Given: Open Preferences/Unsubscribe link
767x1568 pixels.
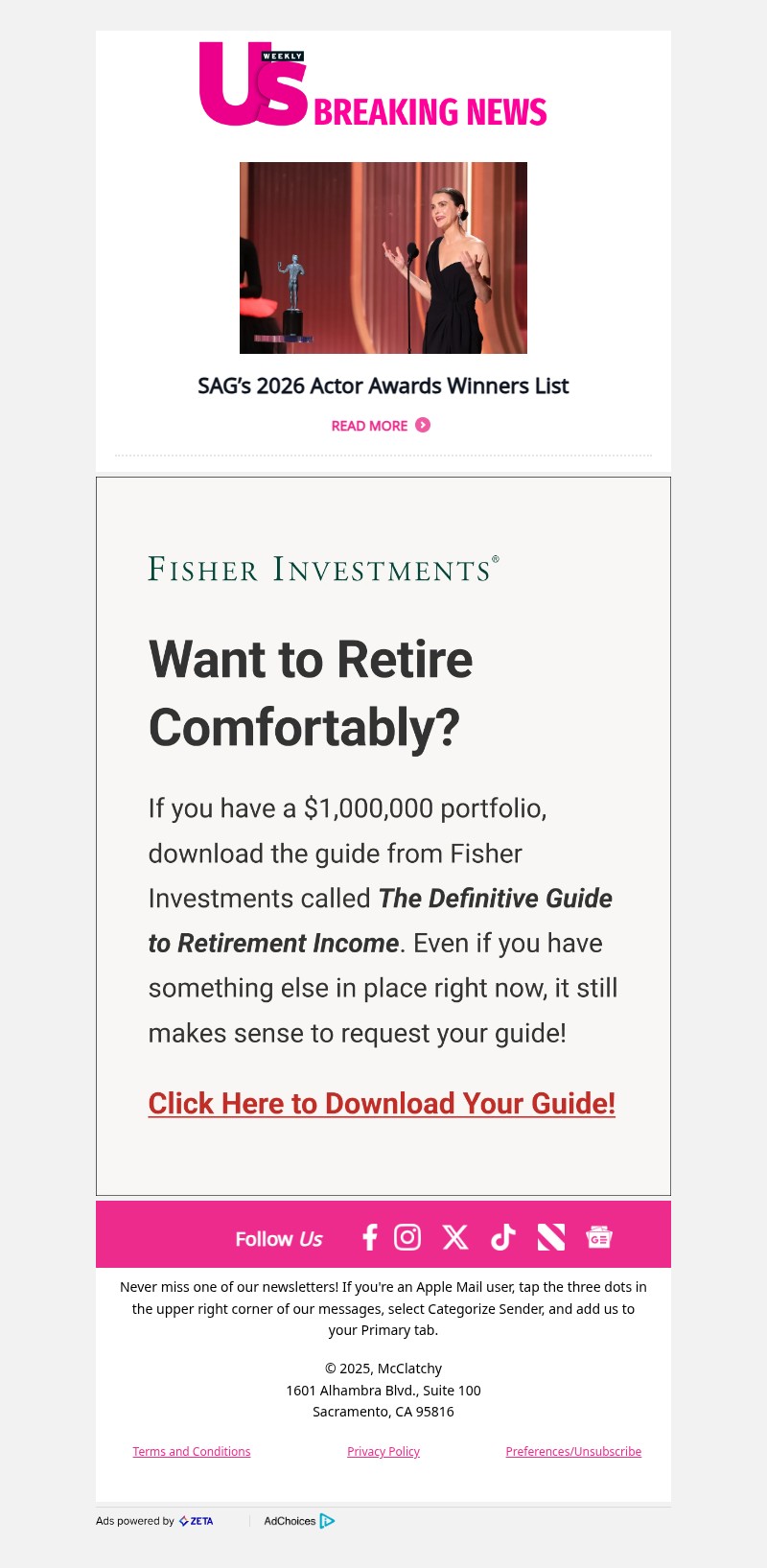Looking at the screenshot, I should tap(573, 1452).
